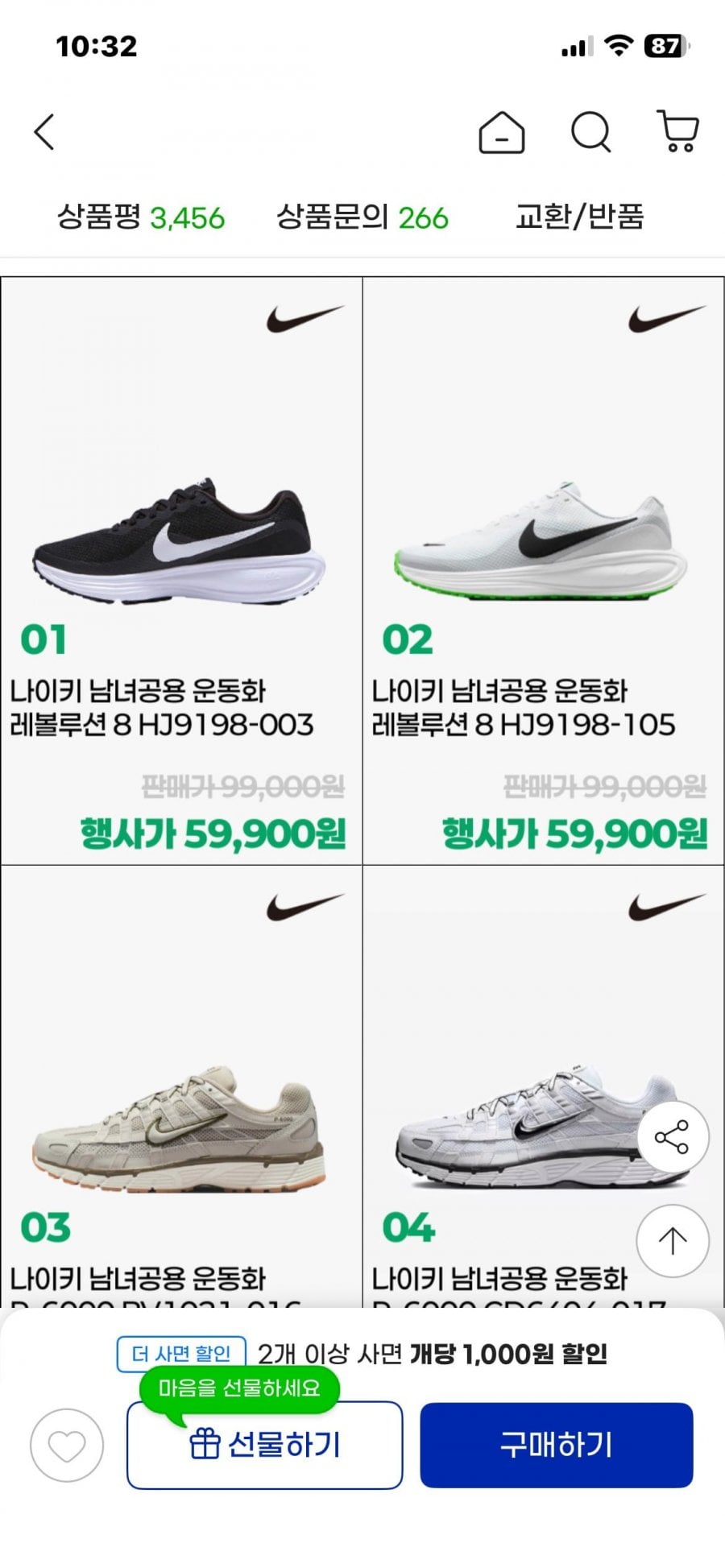
Task: Tap the 구매하기 purchase button
Action: [x=556, y=1446]
